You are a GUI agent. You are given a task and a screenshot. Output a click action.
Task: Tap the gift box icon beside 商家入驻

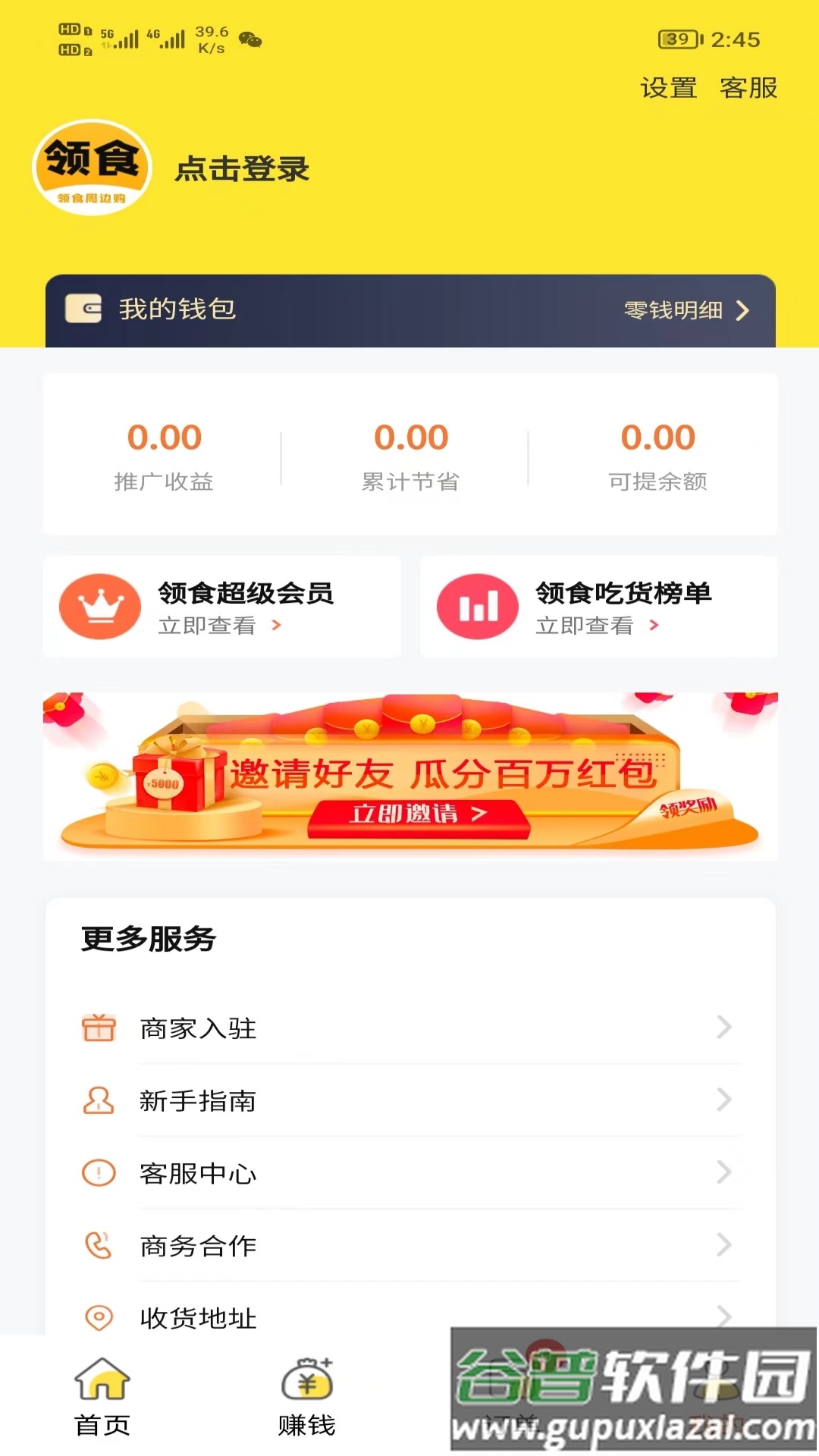[97, 1028]
